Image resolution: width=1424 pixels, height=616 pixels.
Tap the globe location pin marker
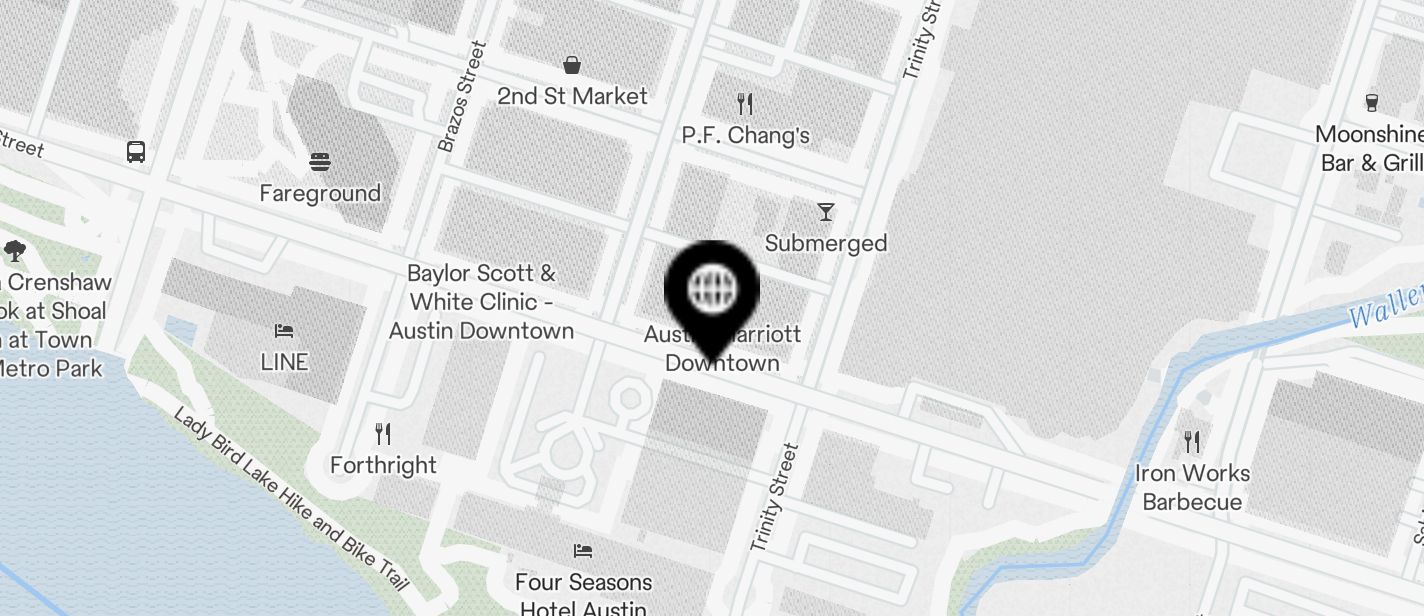(712, 290)
